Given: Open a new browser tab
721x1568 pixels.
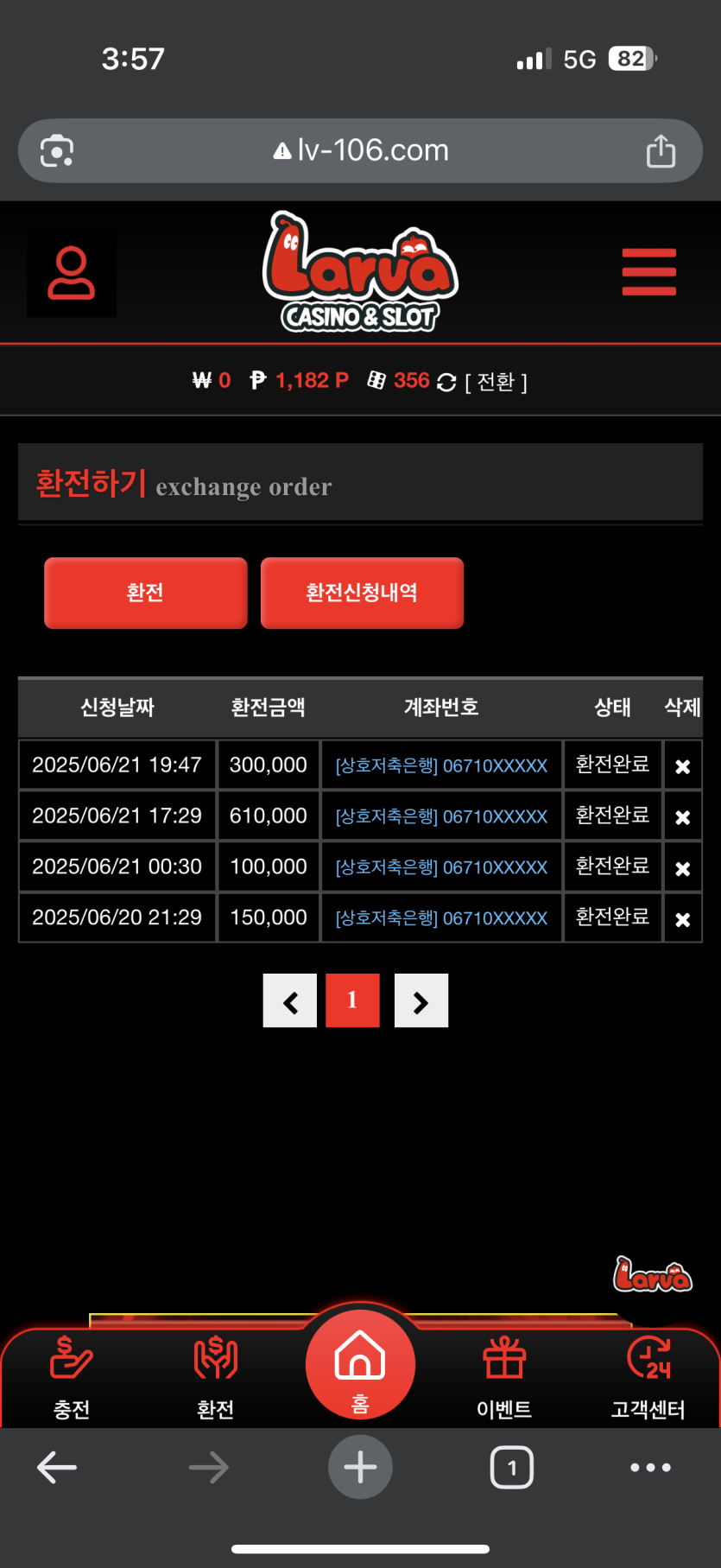Looking at the screenshot, I should [x=360, y=1467].
